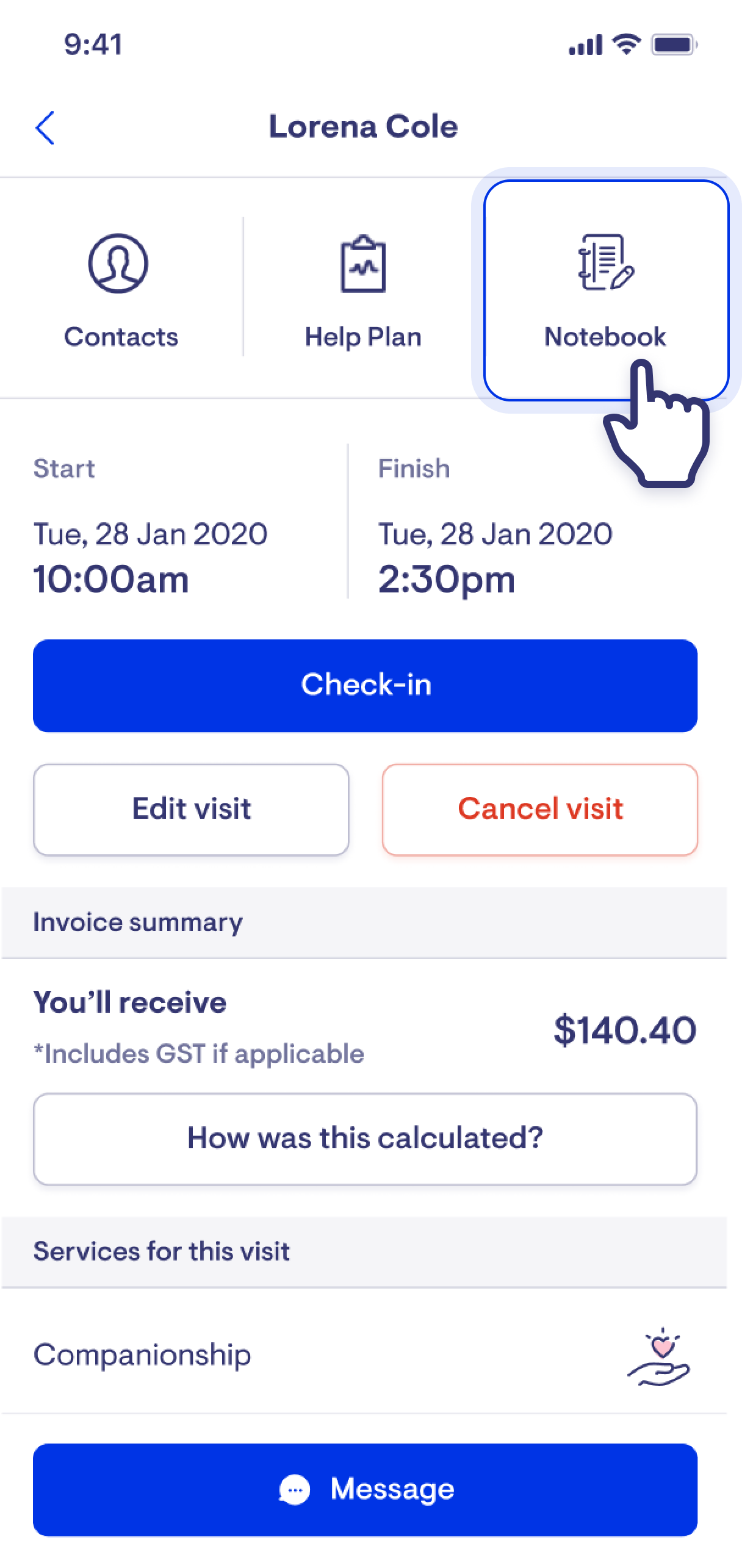Screen dimensions: 742x1568
Task: Open the Notebook
Action: [x=606, y=290]
